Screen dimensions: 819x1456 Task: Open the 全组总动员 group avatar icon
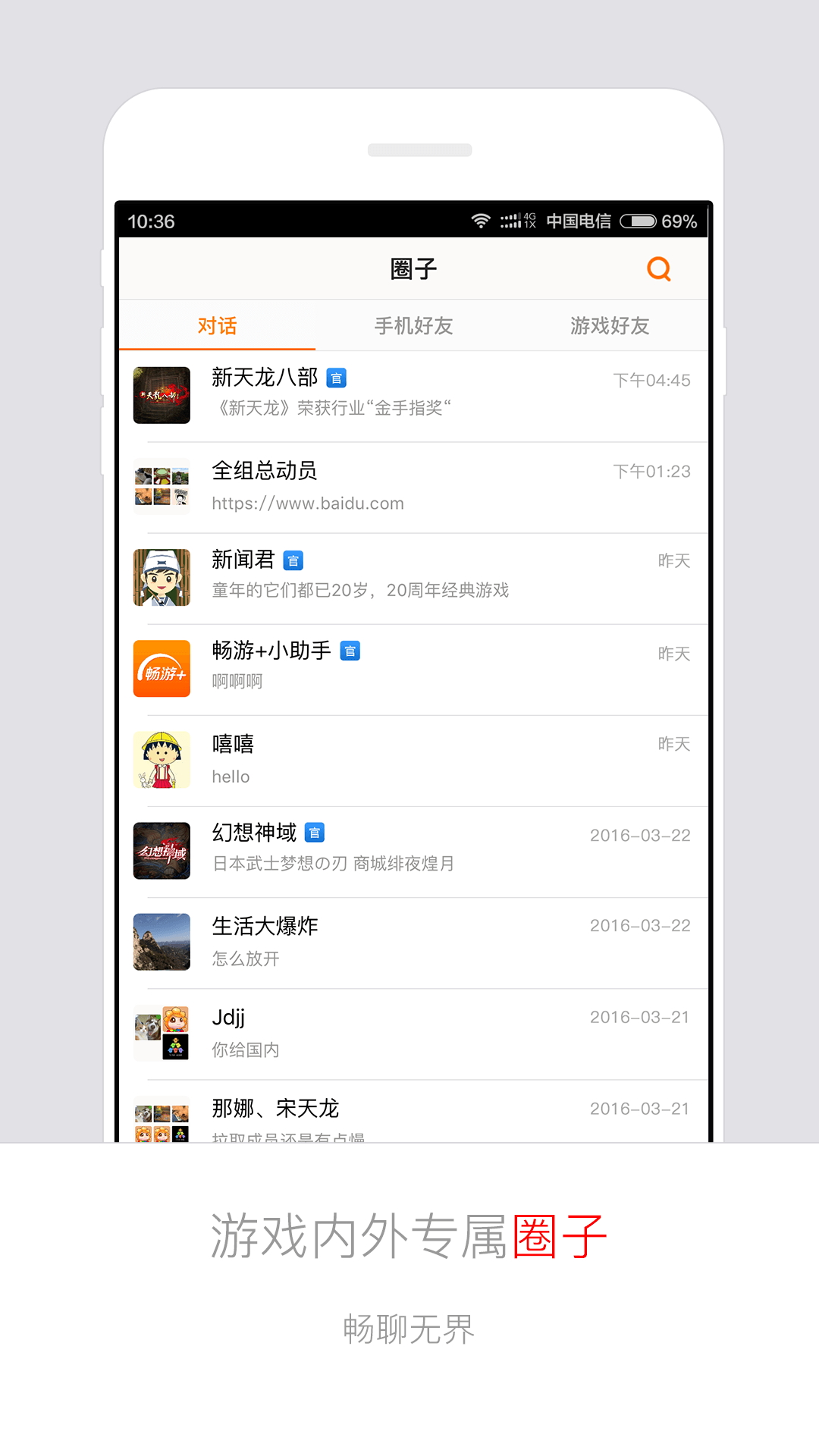click(x=162, y=487)
